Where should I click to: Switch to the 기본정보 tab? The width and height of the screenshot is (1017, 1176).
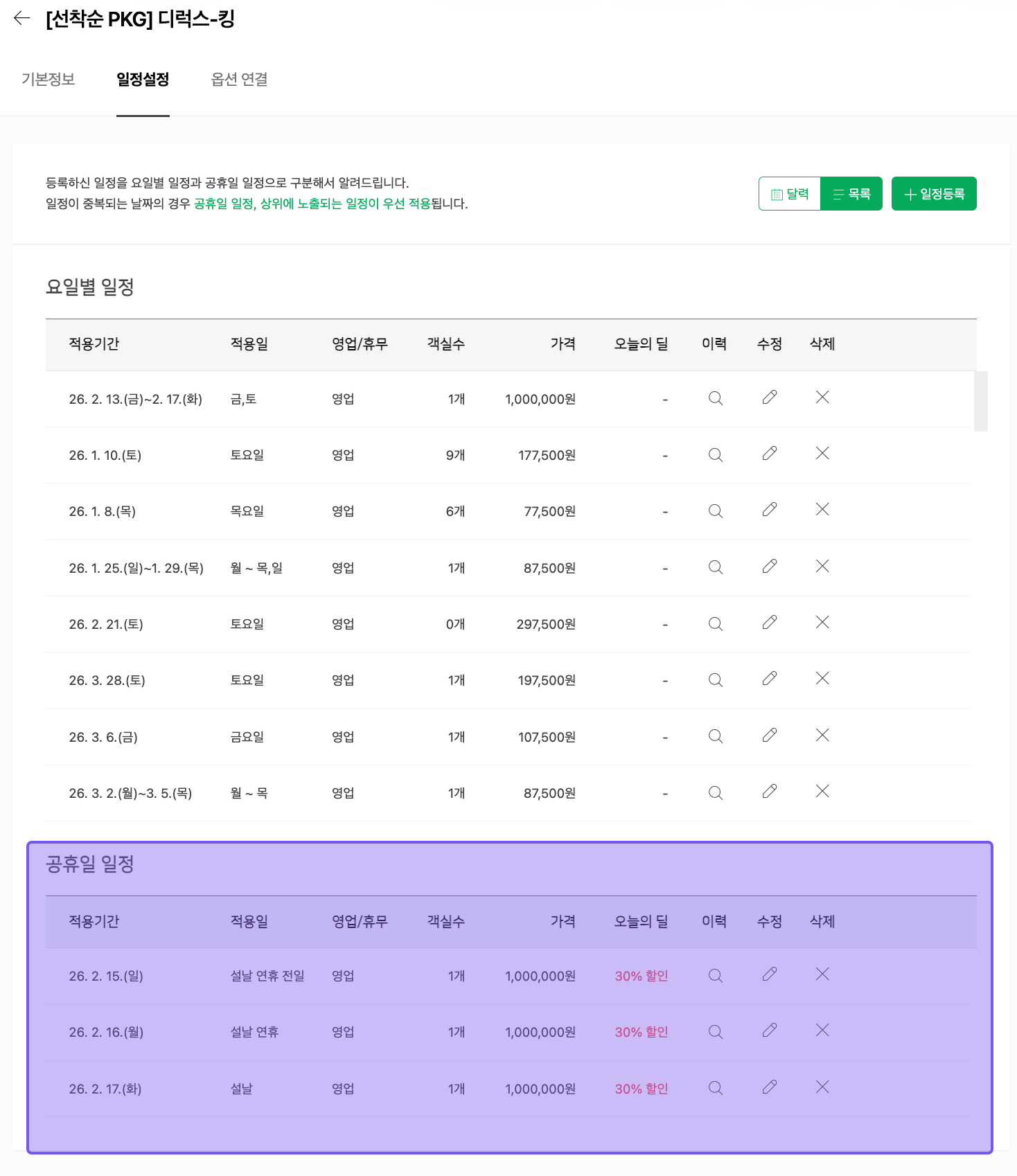pos(48,80)
